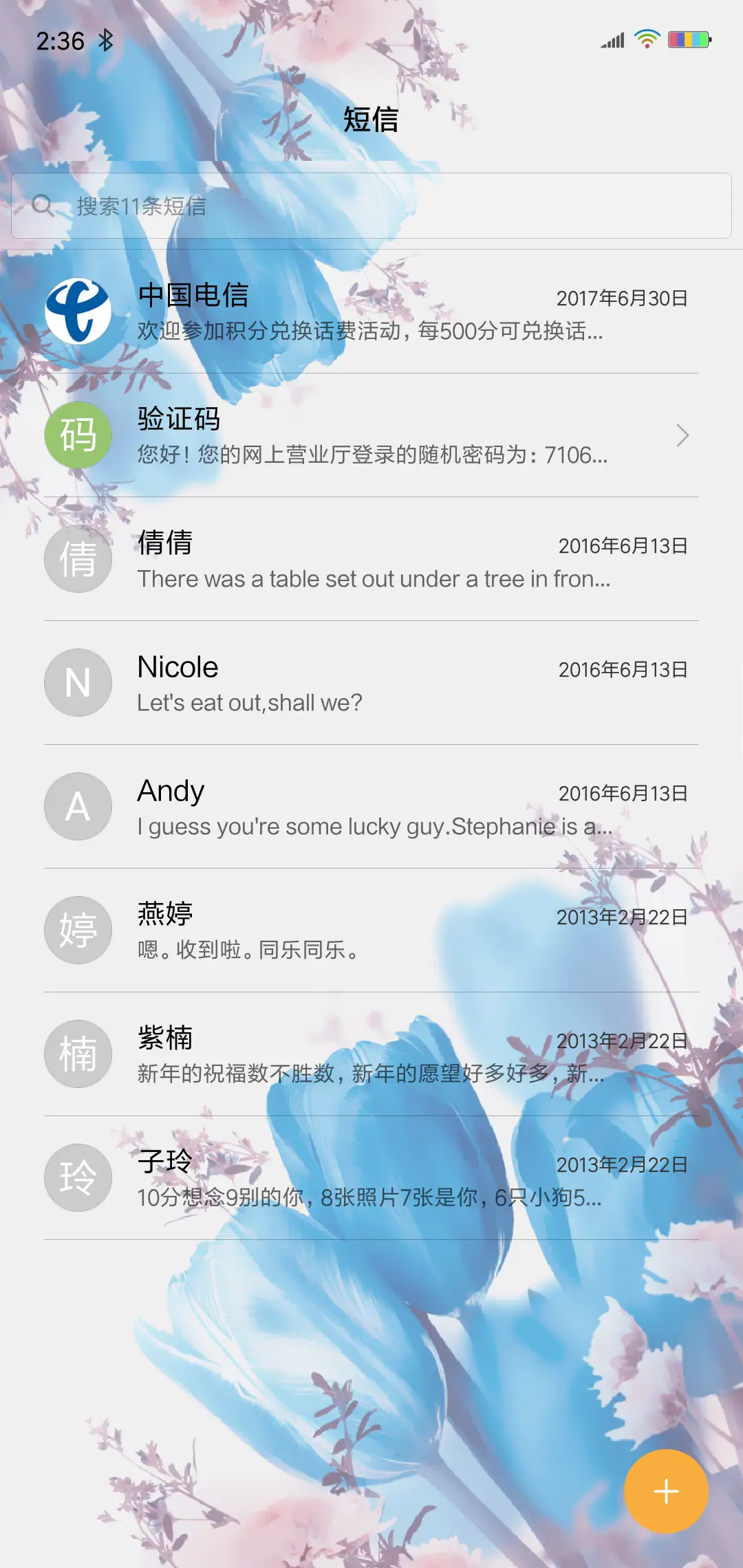This screenshot has height=1568, width=743.
Task: Open the conversation with 燕婷
Action: coord(371,931)
